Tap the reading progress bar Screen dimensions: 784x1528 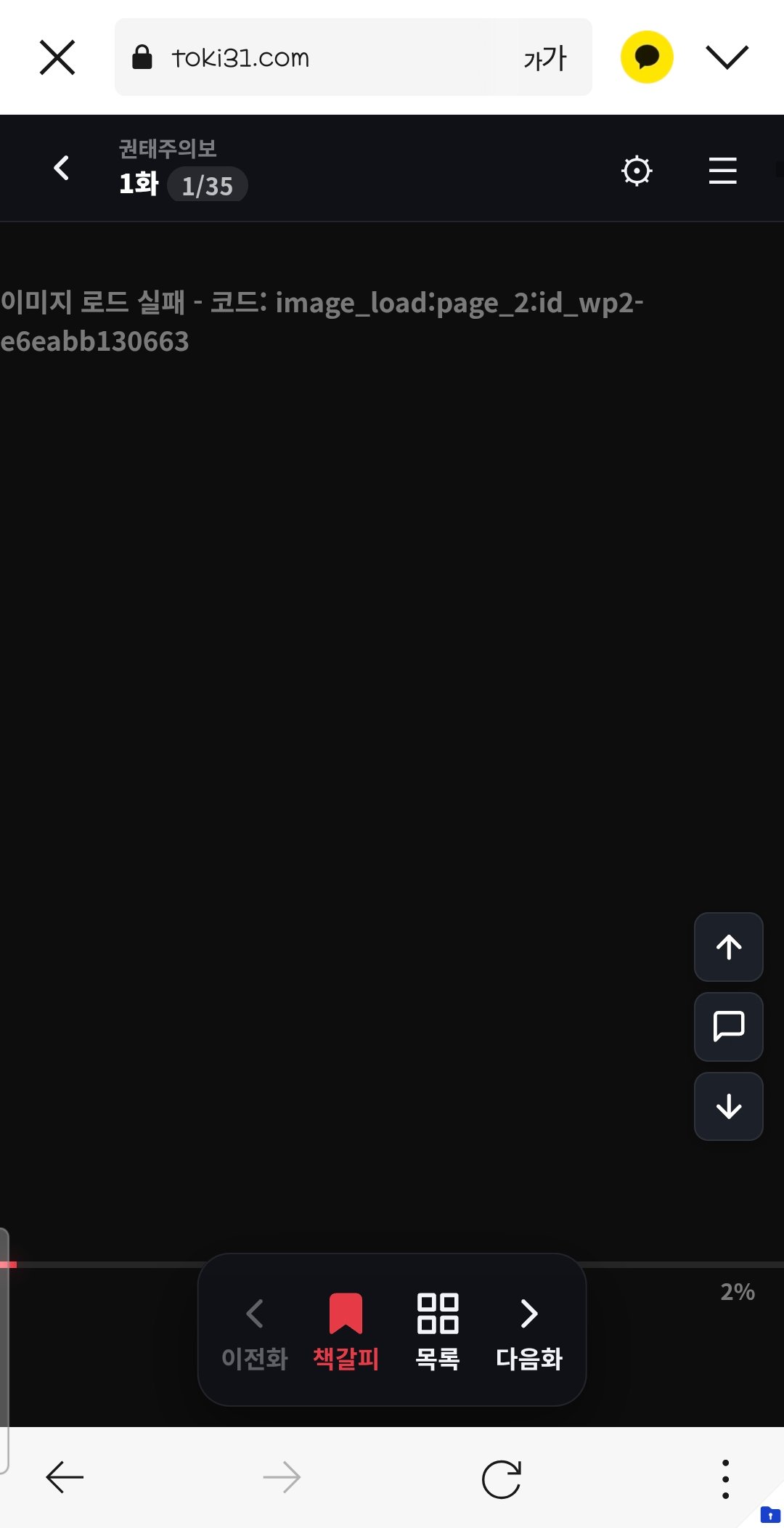pyautogui.click(x=392, y=1264)
